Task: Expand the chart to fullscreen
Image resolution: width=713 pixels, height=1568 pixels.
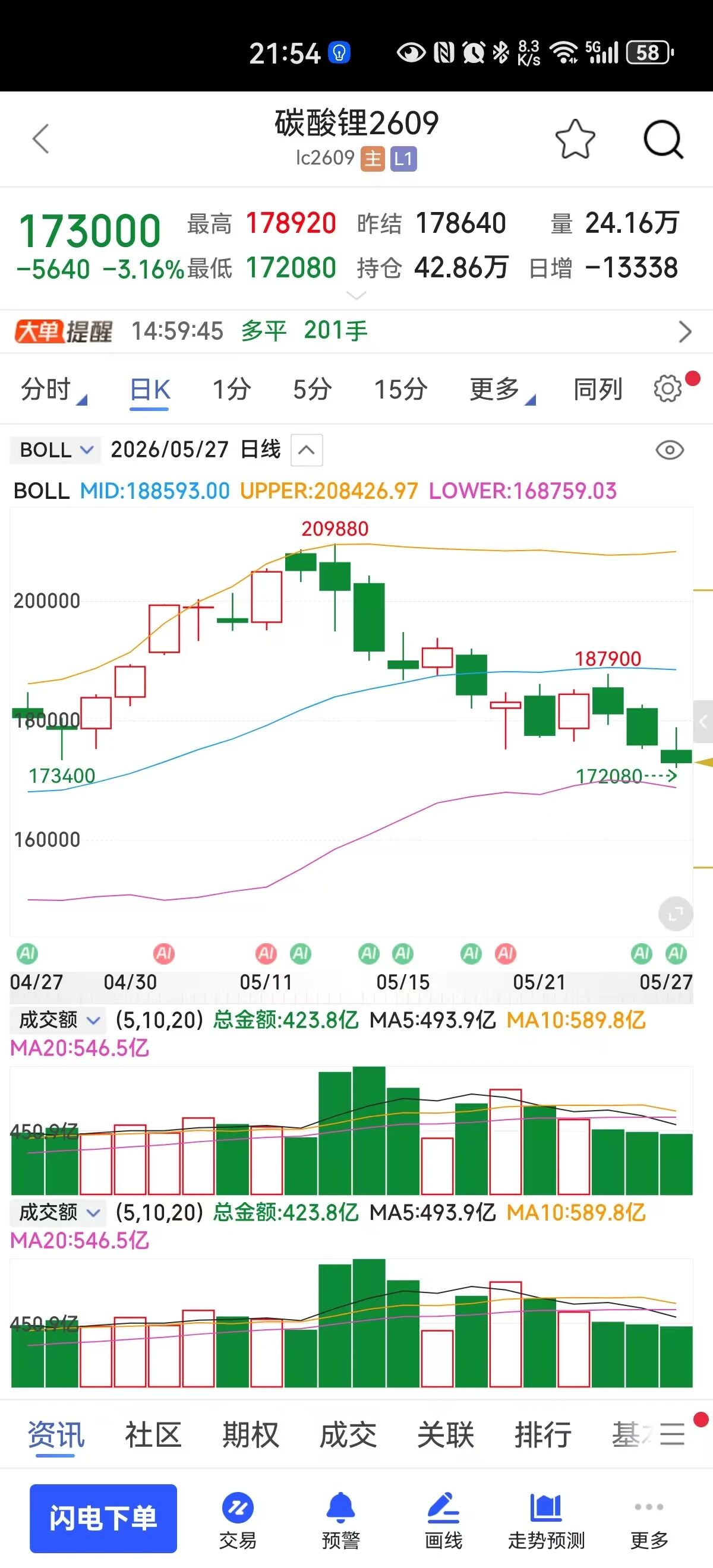Action: [675, 913]
